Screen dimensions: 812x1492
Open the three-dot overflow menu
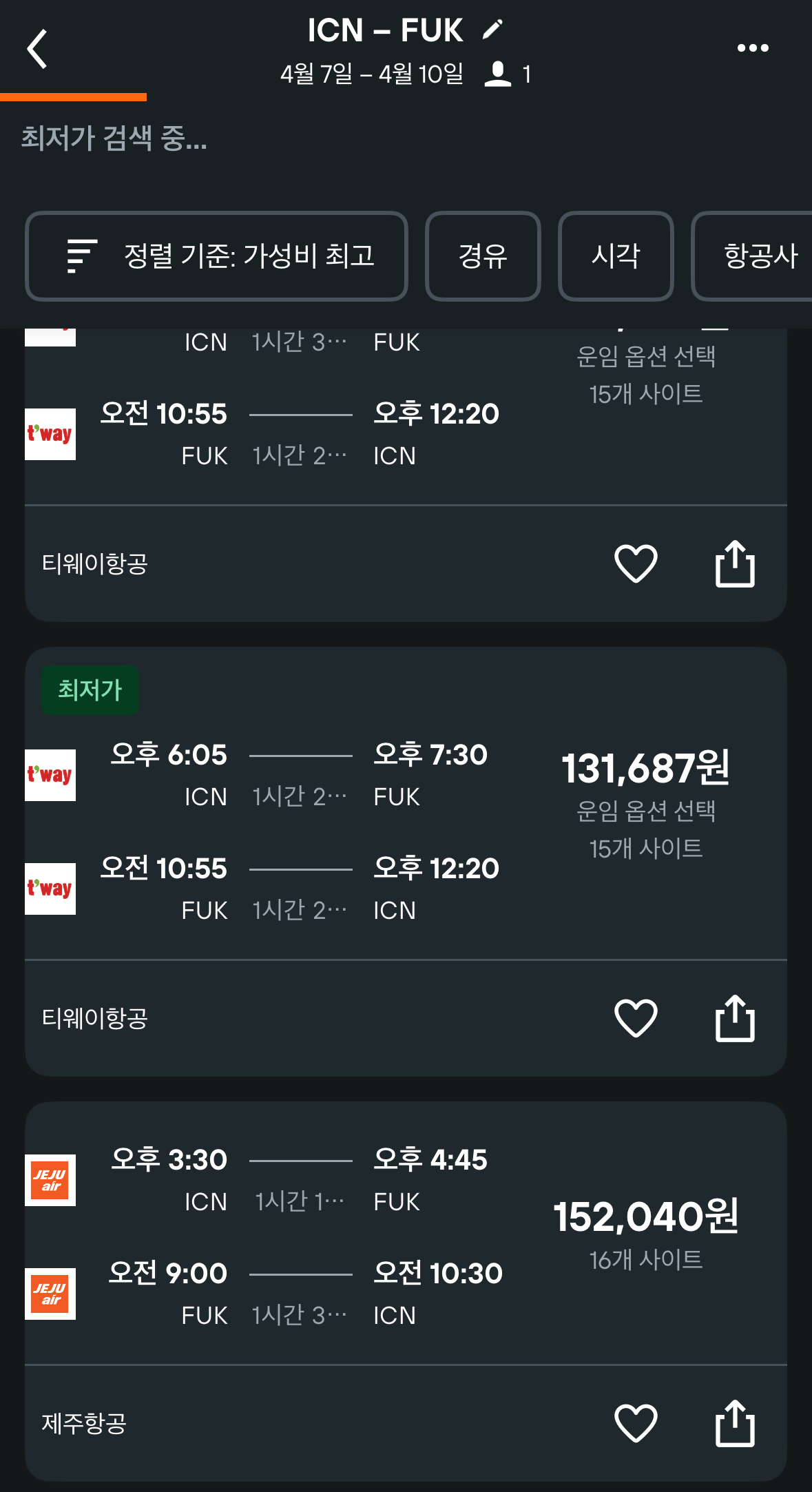coord(753,48)
